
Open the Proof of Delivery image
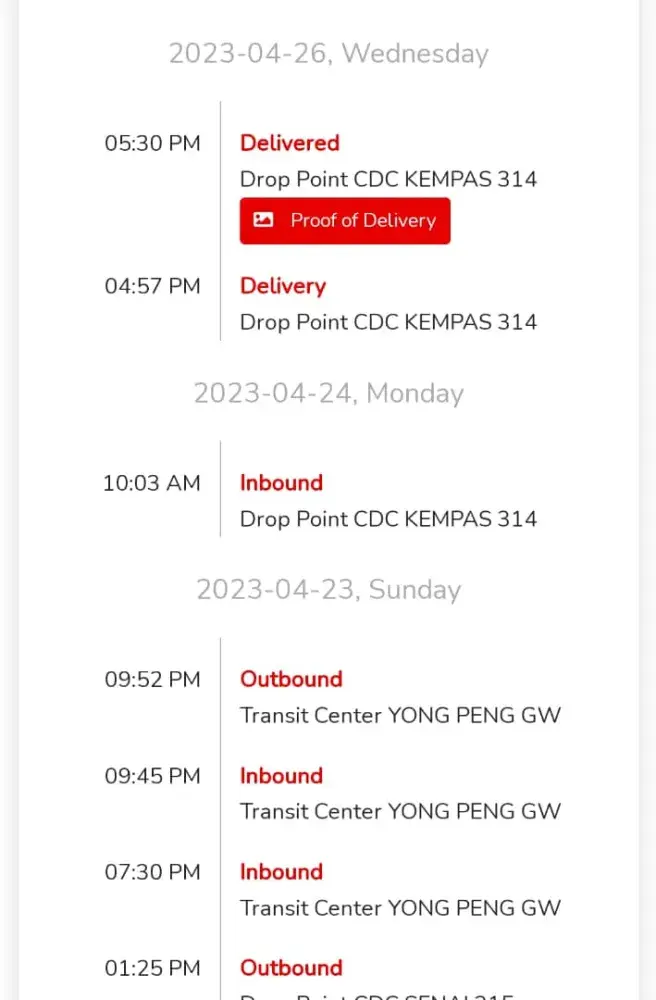click(x=345, y=221)
